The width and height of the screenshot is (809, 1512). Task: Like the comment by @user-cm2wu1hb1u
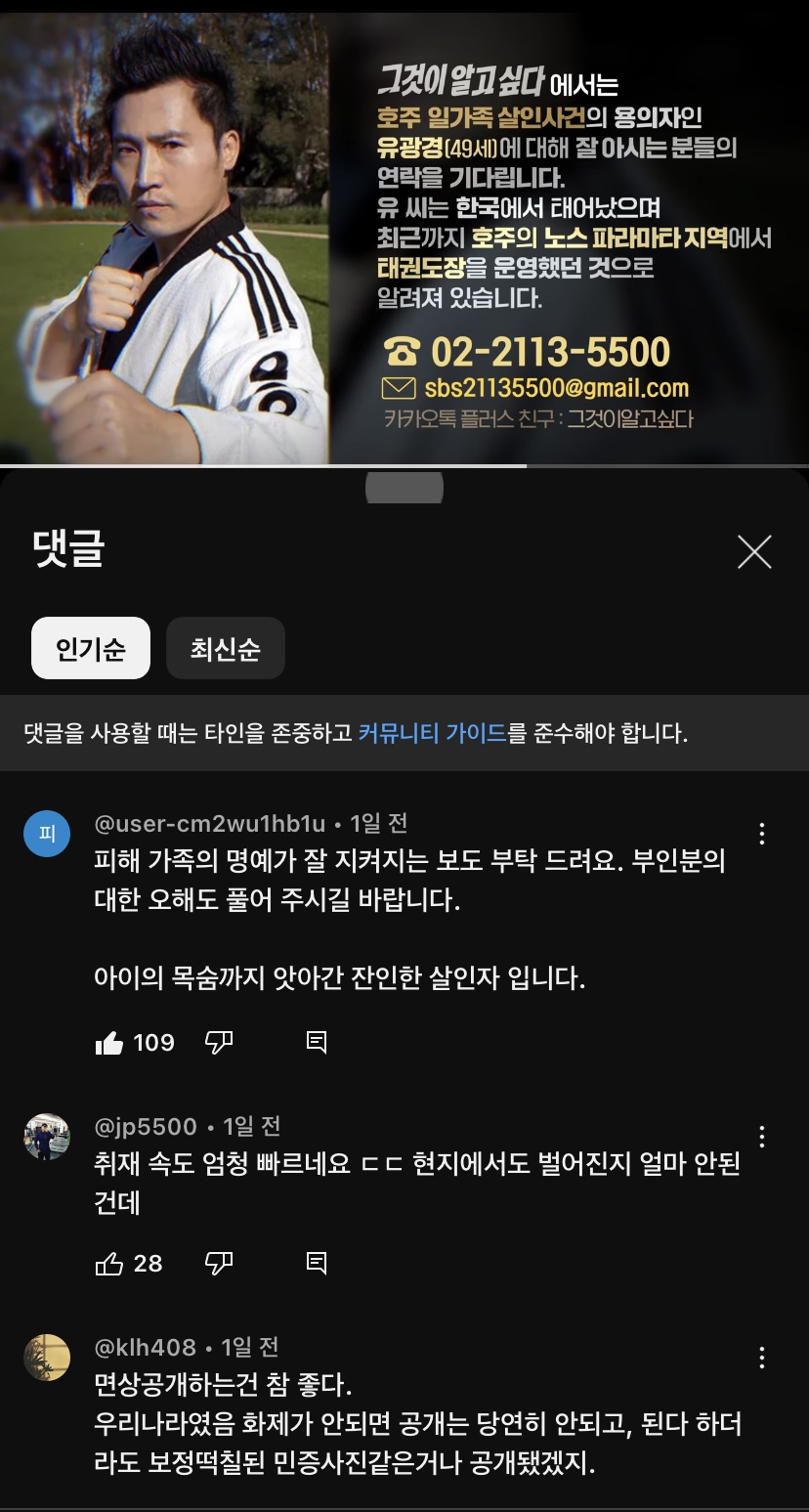(109, 1043)
